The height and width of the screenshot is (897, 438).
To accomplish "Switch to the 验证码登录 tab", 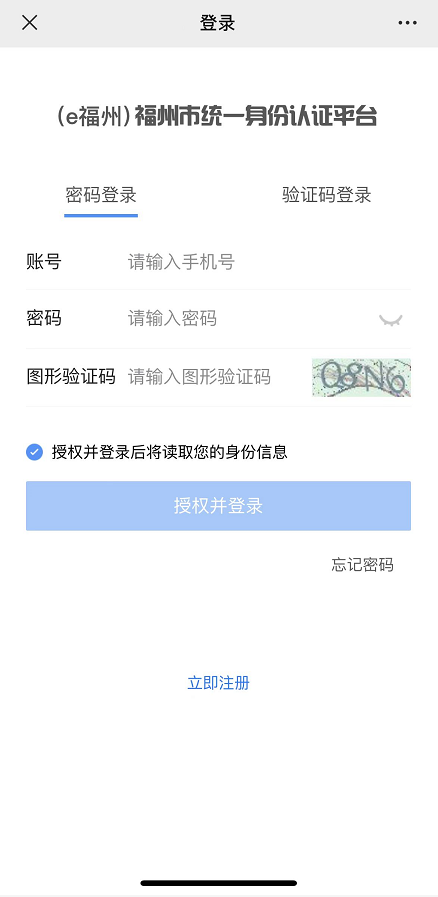I will click(326, 195).
